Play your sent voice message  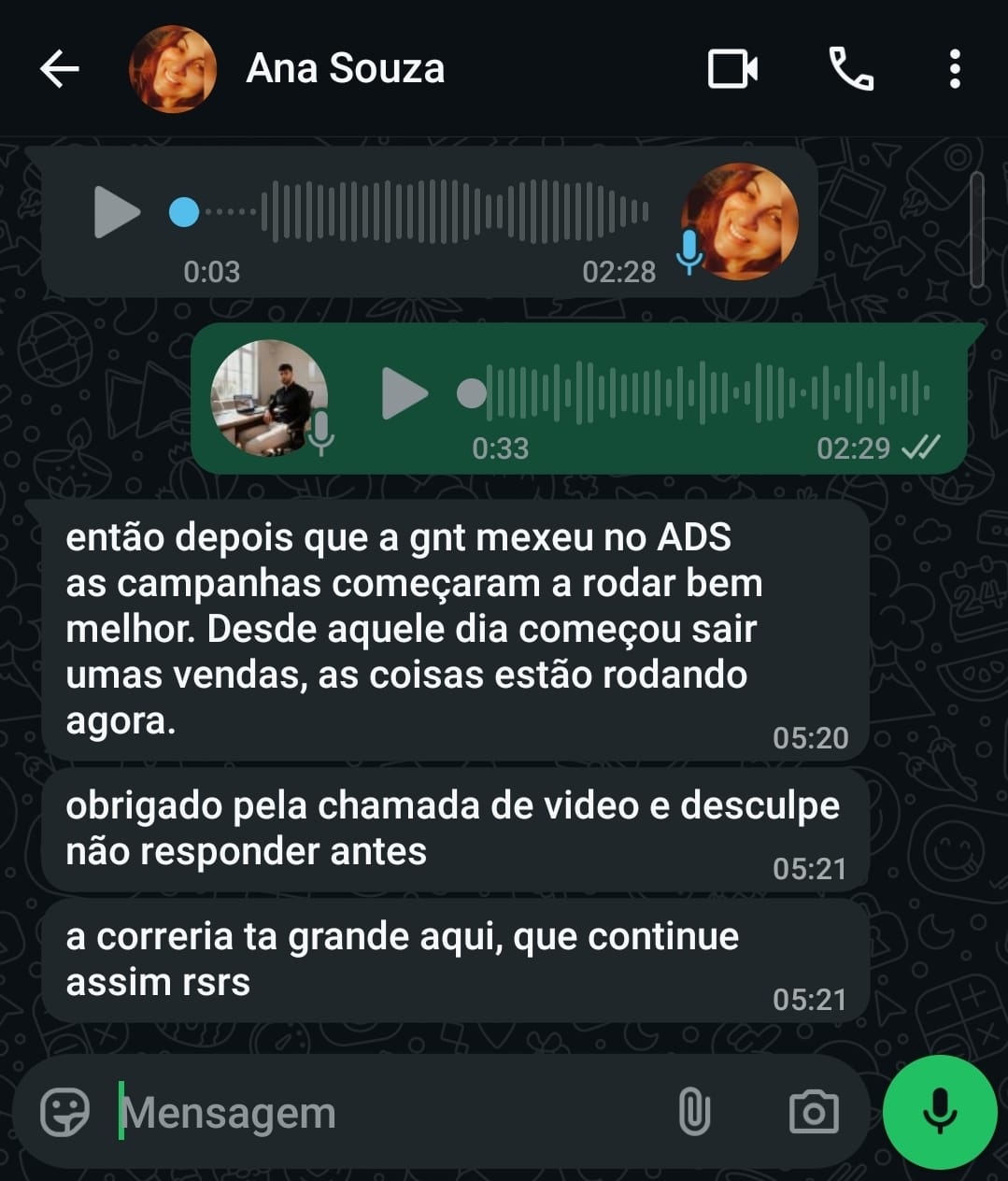[404, 393]
